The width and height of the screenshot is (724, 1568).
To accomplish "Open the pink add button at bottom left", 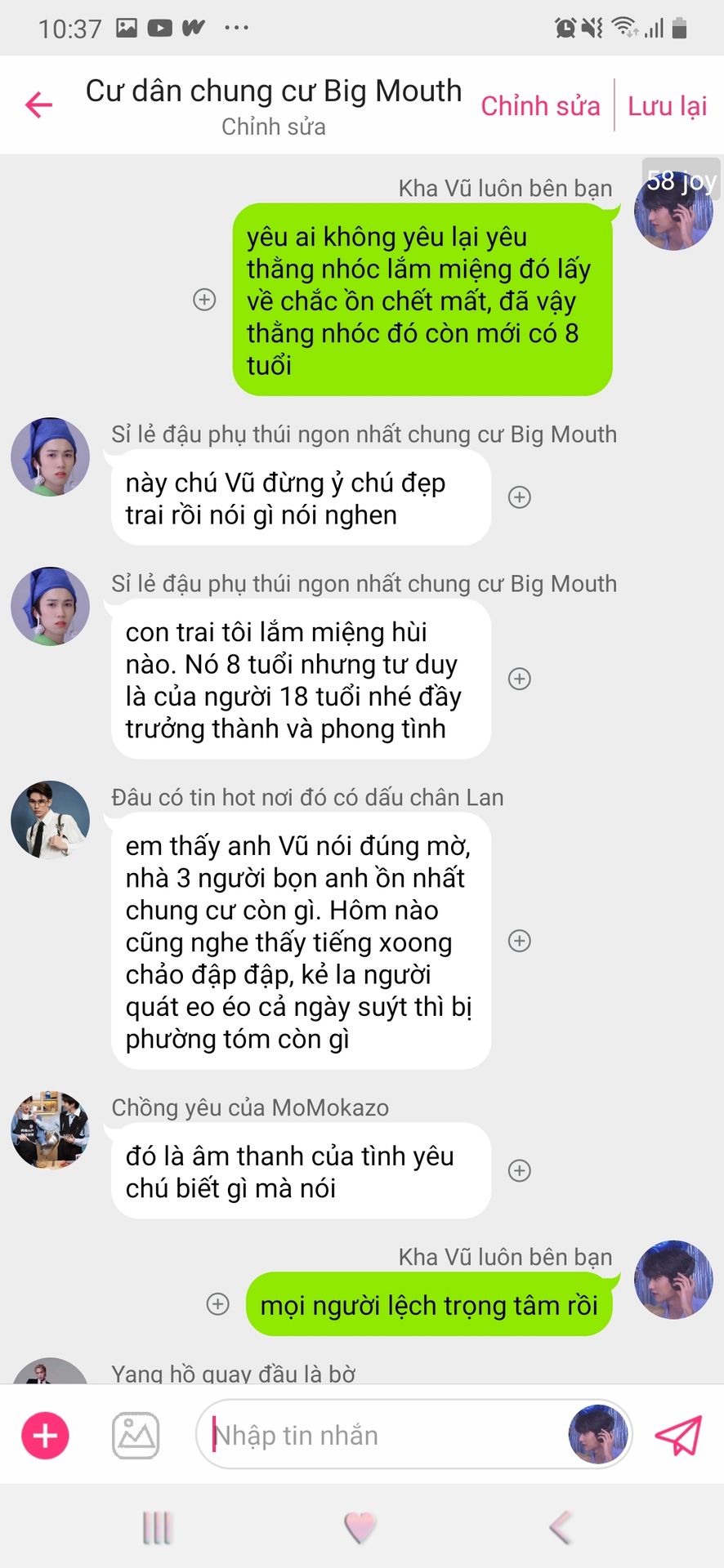I will pyautogui.click(x=45, y=1435).
